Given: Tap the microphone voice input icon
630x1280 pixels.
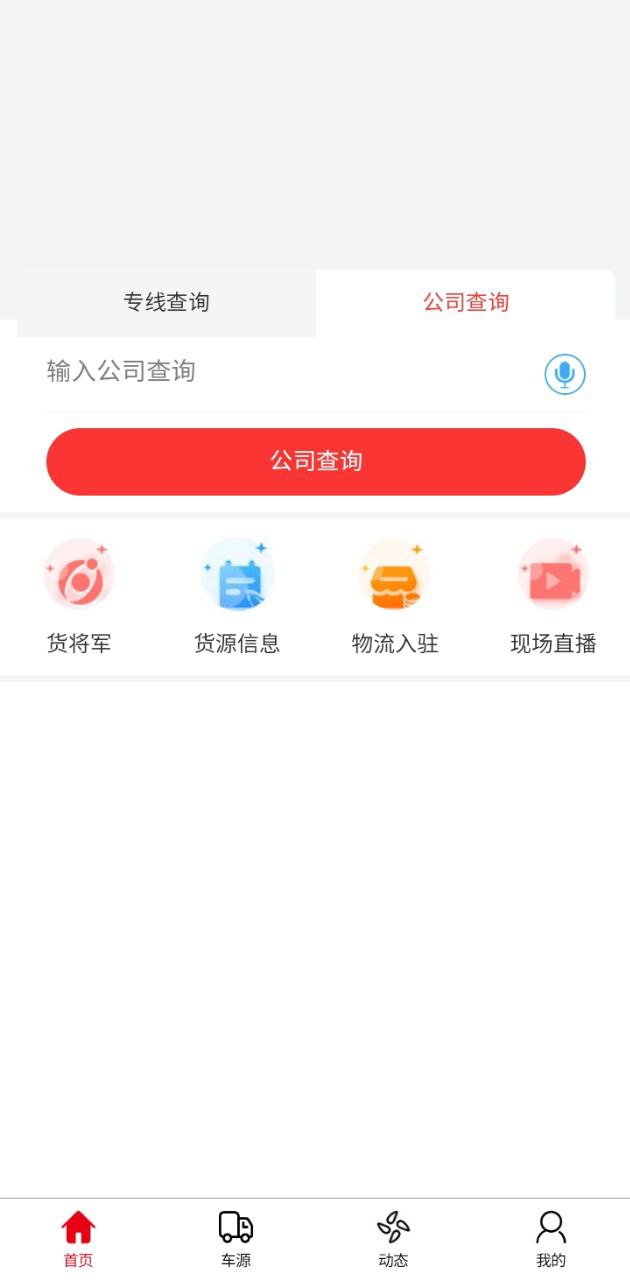Looking at the screenshot, I should (565, 374).
